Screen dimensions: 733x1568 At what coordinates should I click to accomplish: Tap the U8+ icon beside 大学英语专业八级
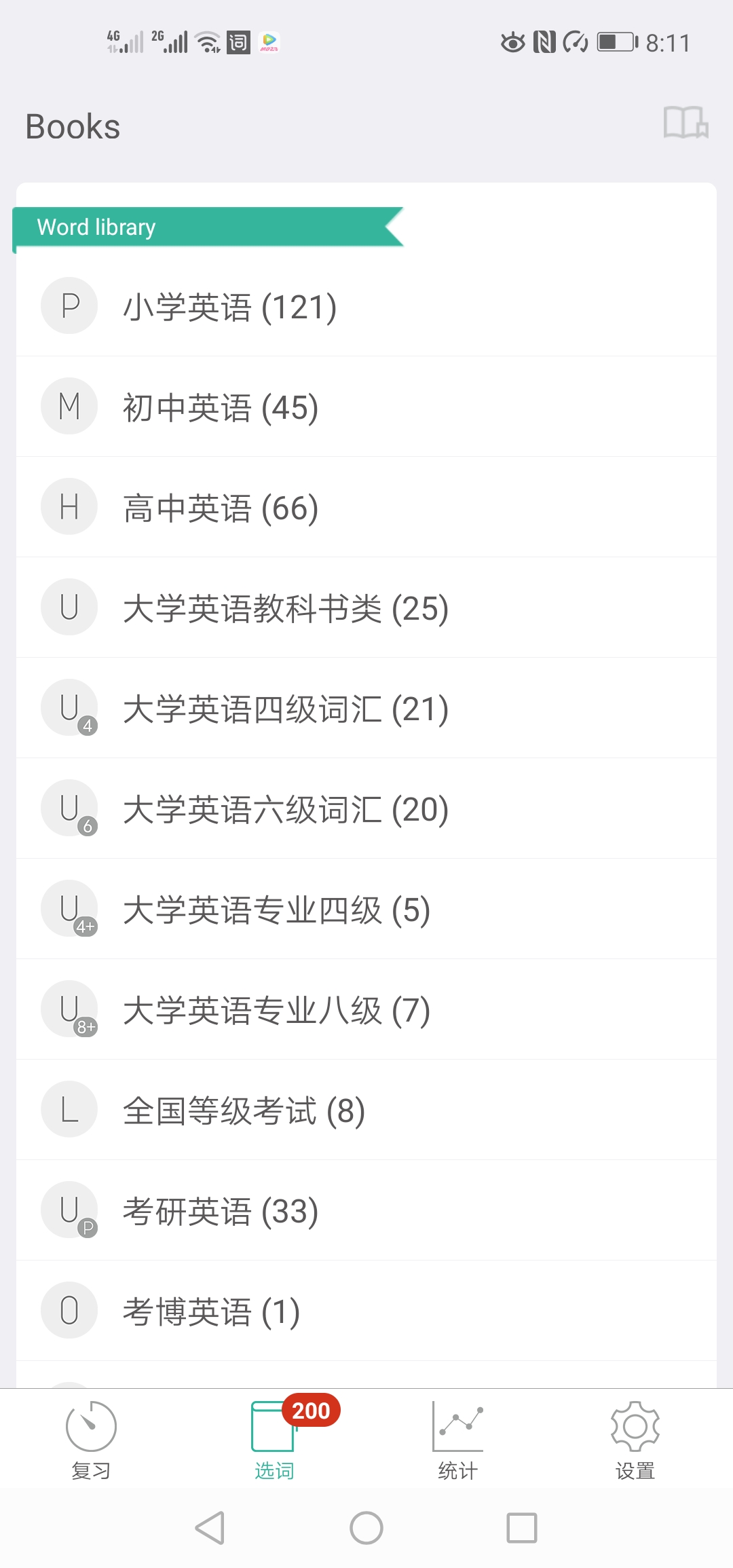tap(69, 1009)
